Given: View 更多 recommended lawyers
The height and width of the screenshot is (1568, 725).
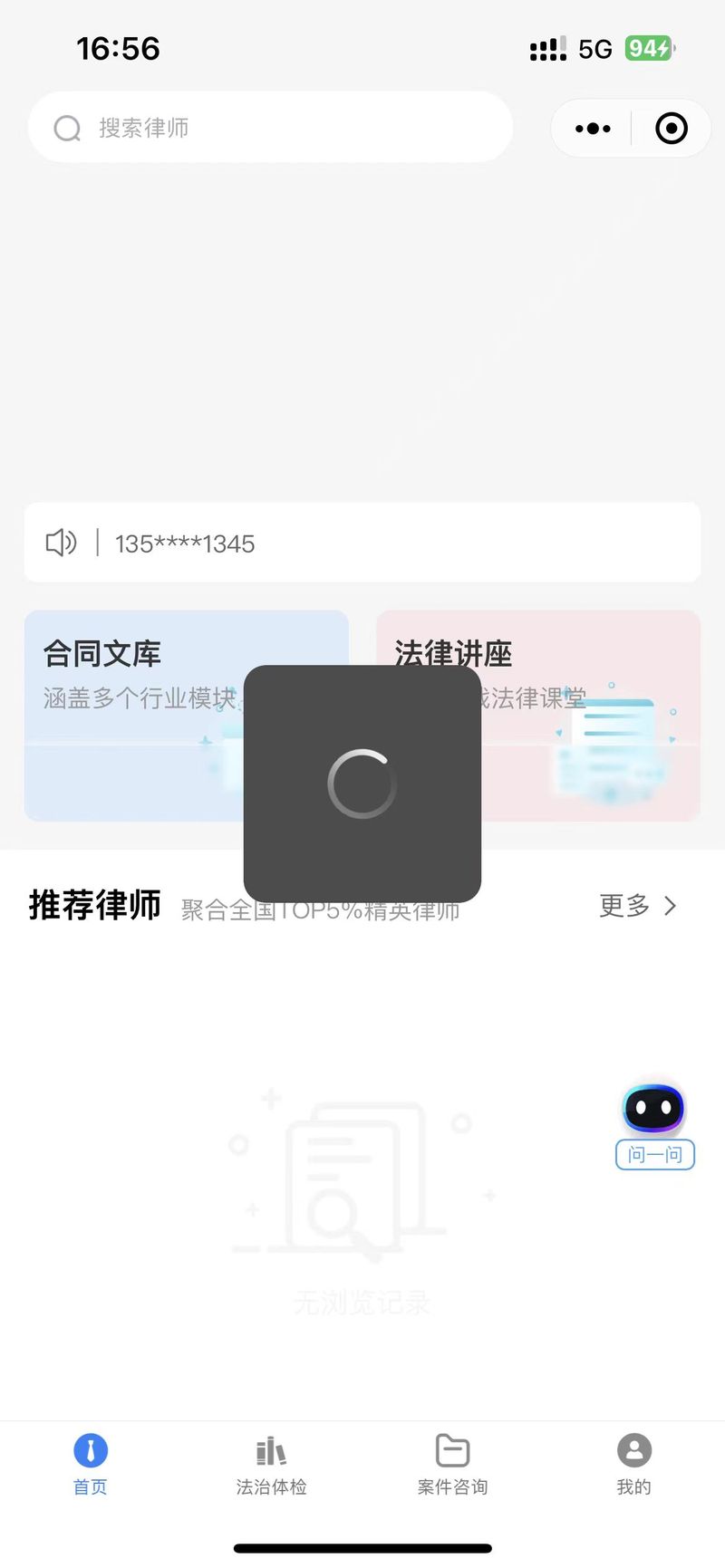Looking at the screenshot, I should point(637,905).
